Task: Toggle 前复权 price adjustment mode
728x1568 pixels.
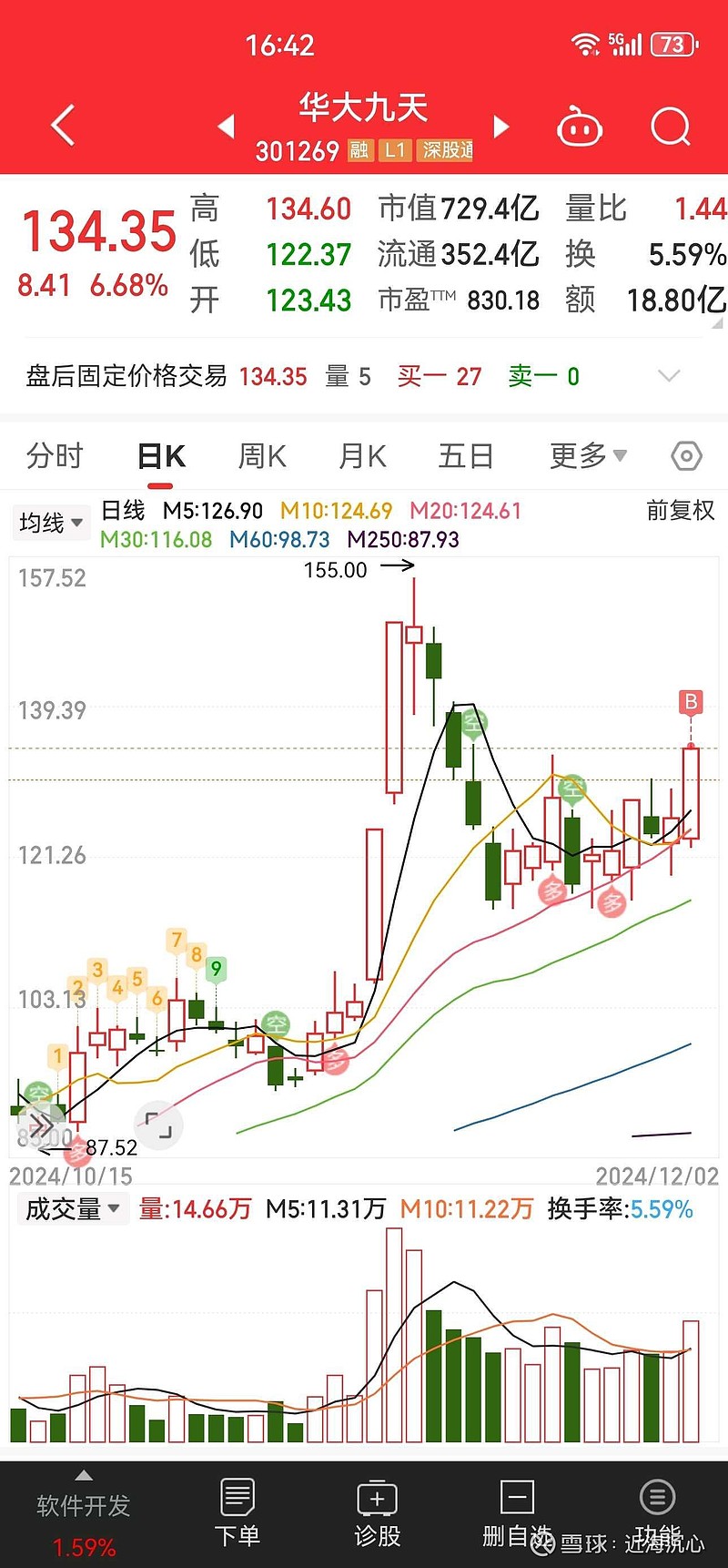Action: click(x=679, y=512)
